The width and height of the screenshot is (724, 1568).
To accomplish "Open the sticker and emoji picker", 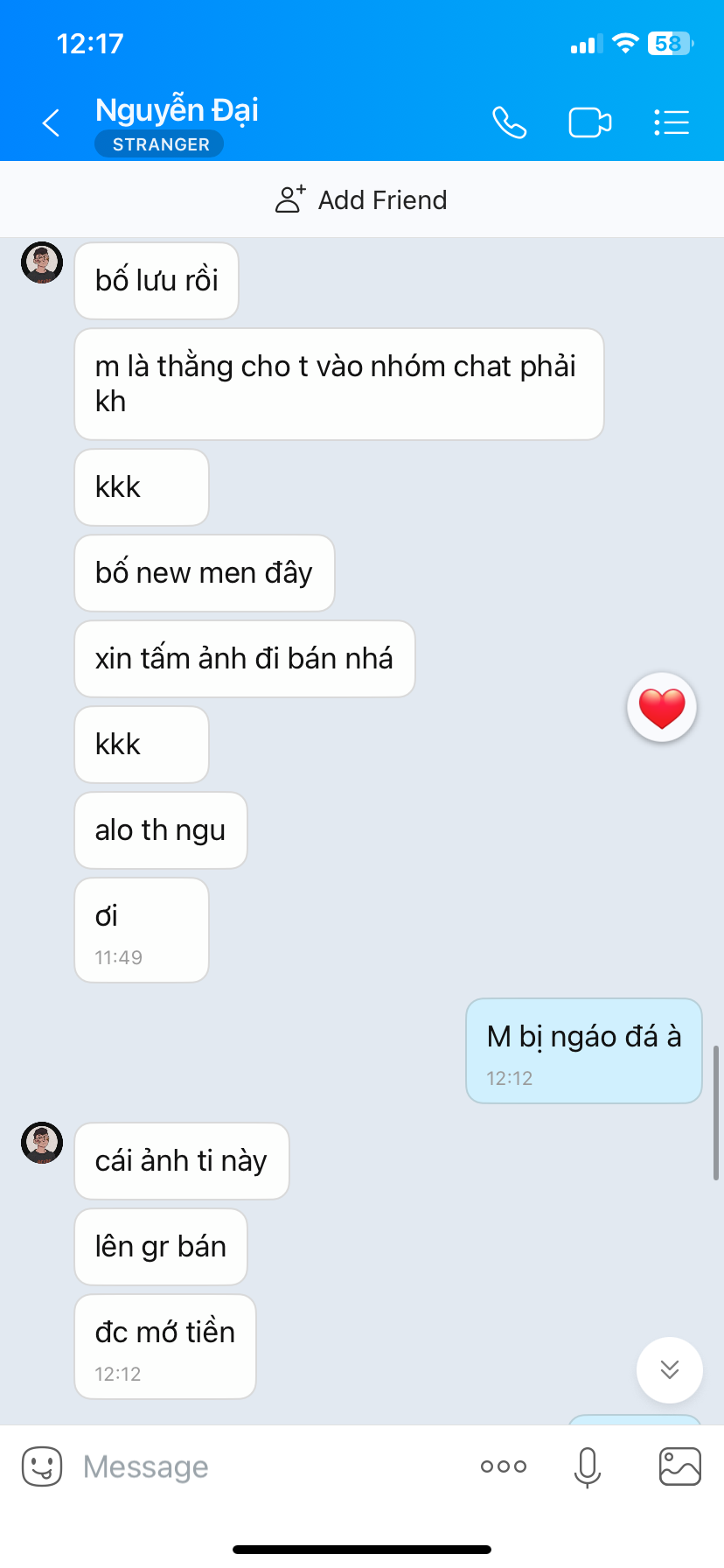I will pyautogui.click(x=42, y=1466).
